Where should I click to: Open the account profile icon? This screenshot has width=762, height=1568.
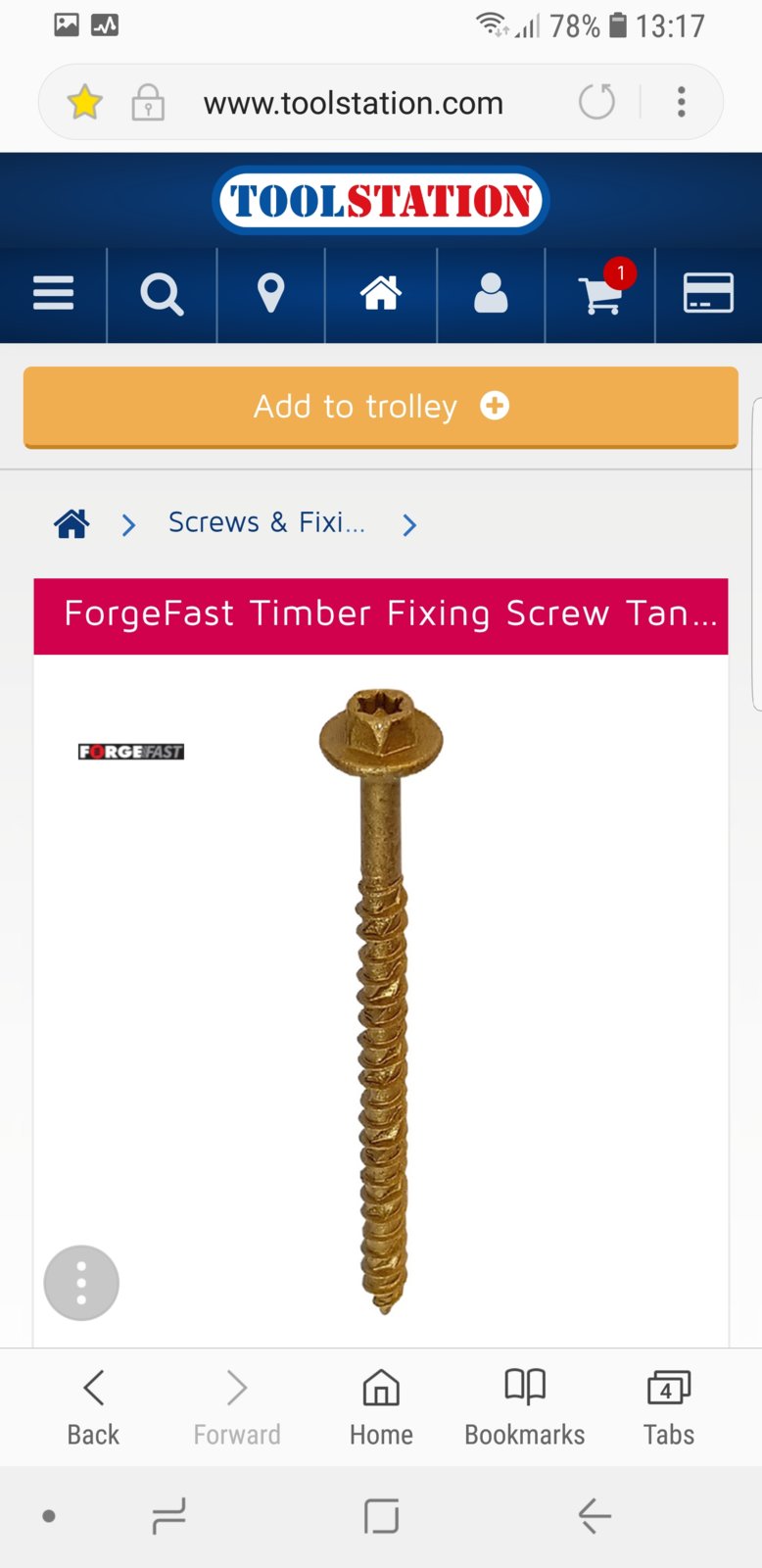491,293
